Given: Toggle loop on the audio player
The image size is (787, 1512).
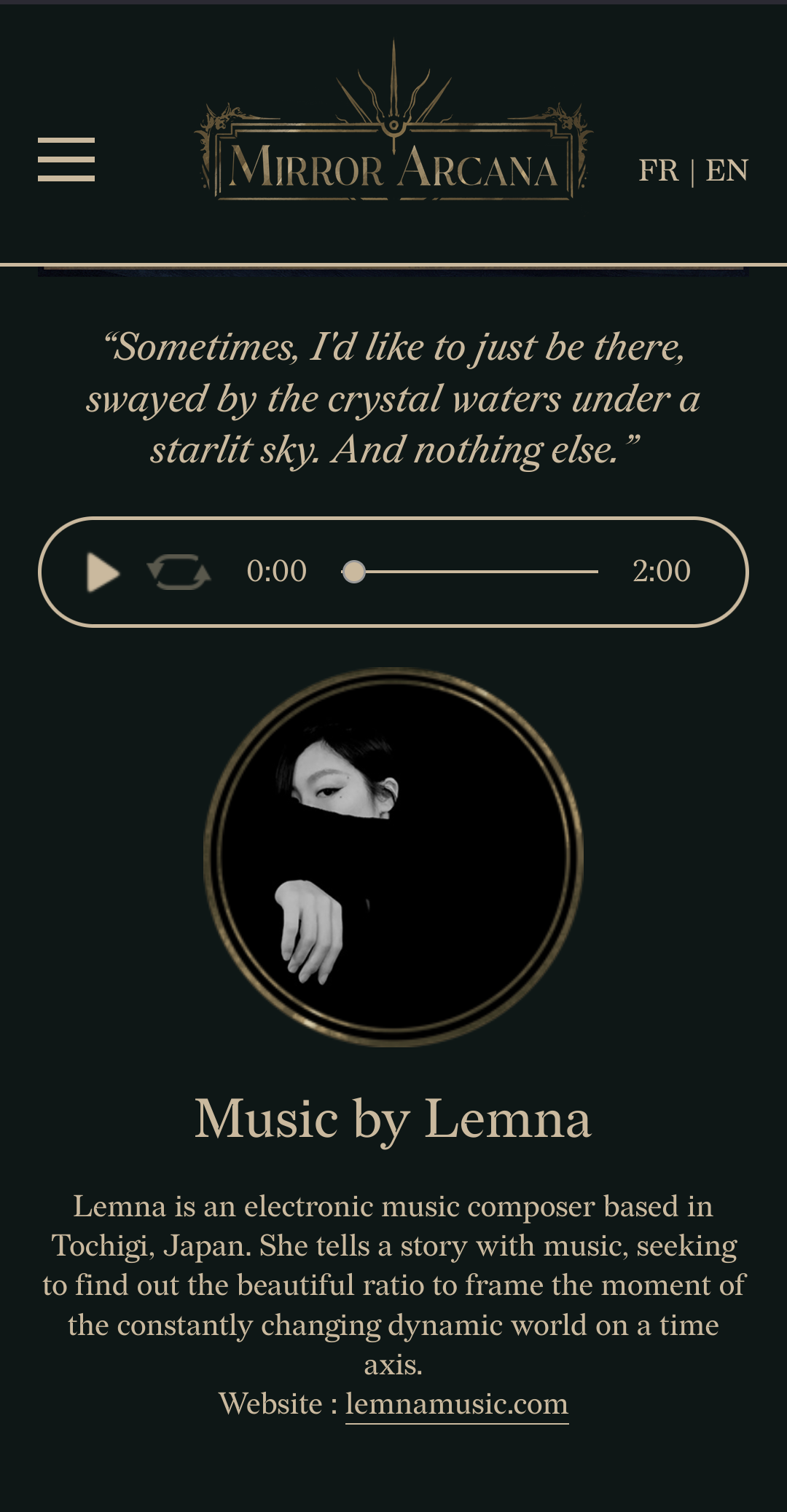Looking at the screenshot, I should tap(179, 572).
